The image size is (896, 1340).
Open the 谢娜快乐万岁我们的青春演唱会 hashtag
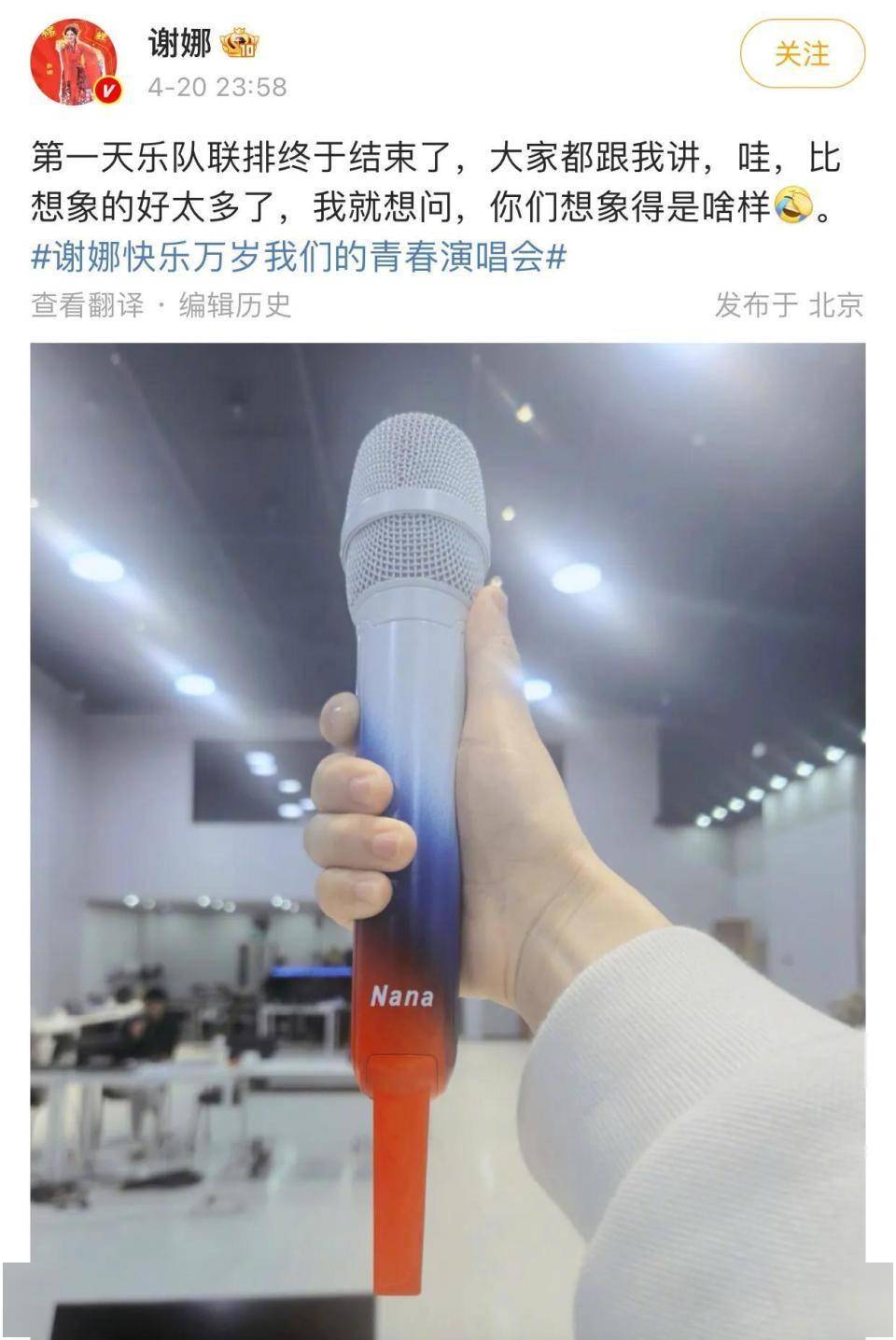[299, 257]
